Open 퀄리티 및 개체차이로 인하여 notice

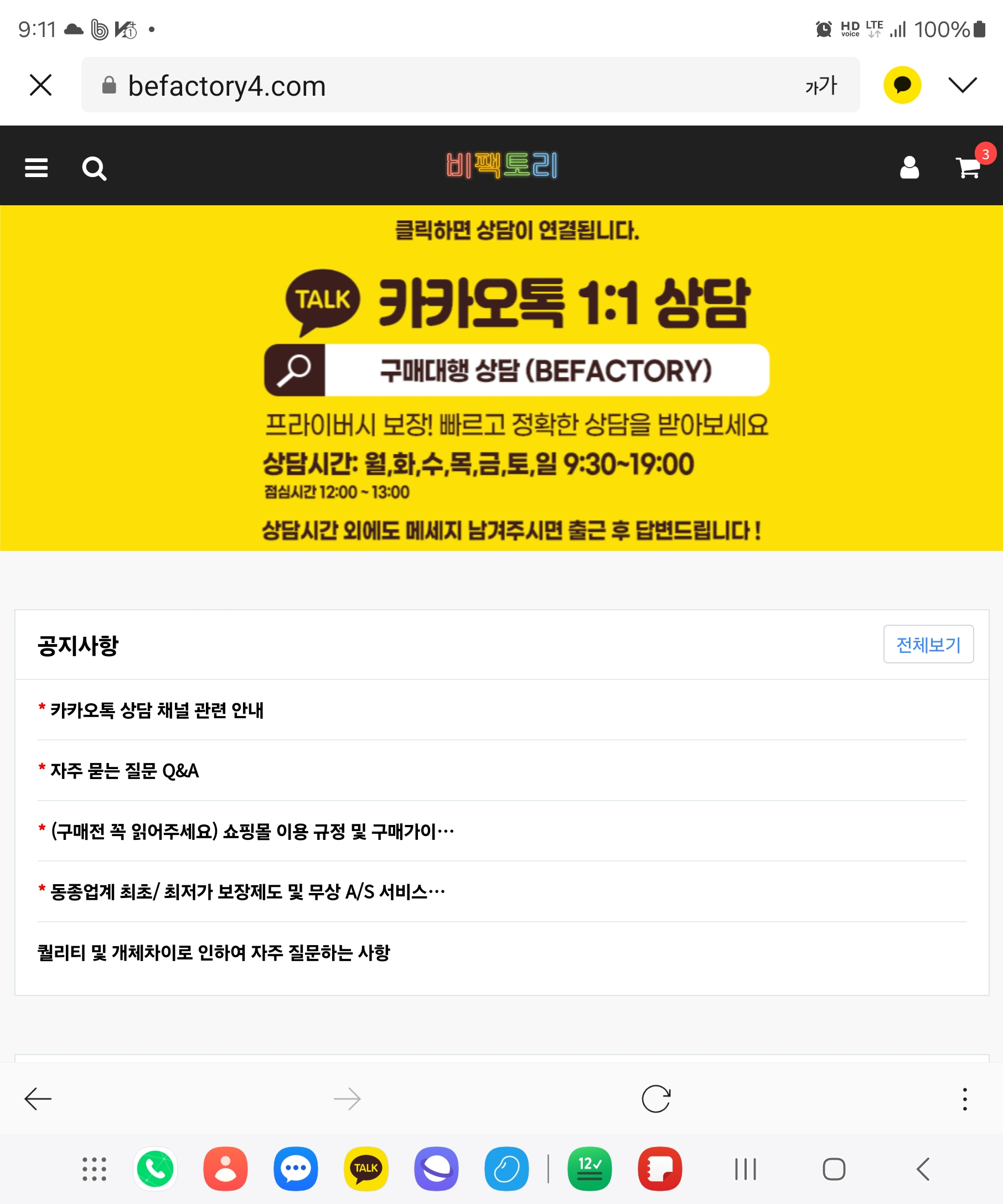(213, 953)
